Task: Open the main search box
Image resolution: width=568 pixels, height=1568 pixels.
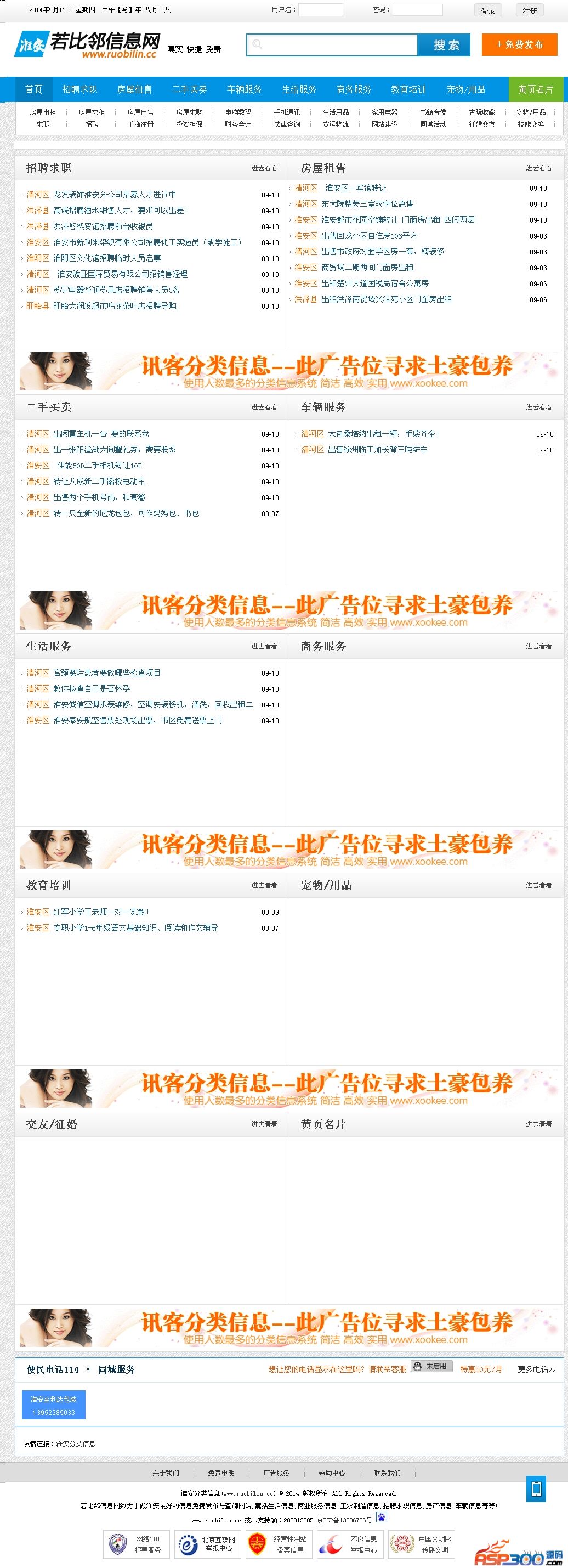Action: (332, 45)
